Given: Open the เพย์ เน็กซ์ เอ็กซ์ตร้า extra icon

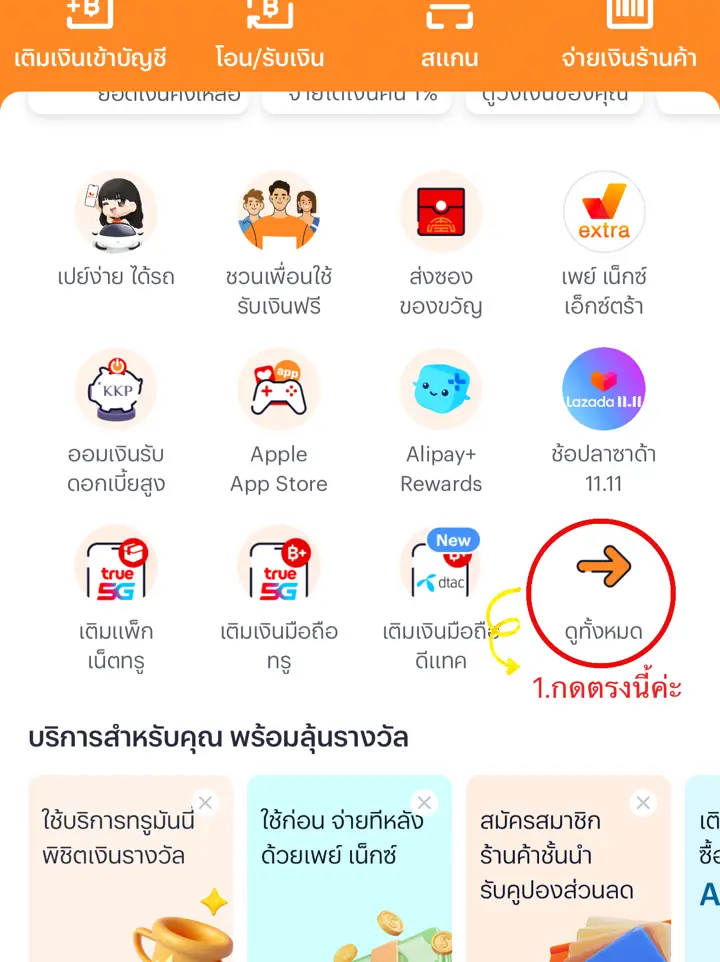Looking at the screenshot, I should 603,213.
